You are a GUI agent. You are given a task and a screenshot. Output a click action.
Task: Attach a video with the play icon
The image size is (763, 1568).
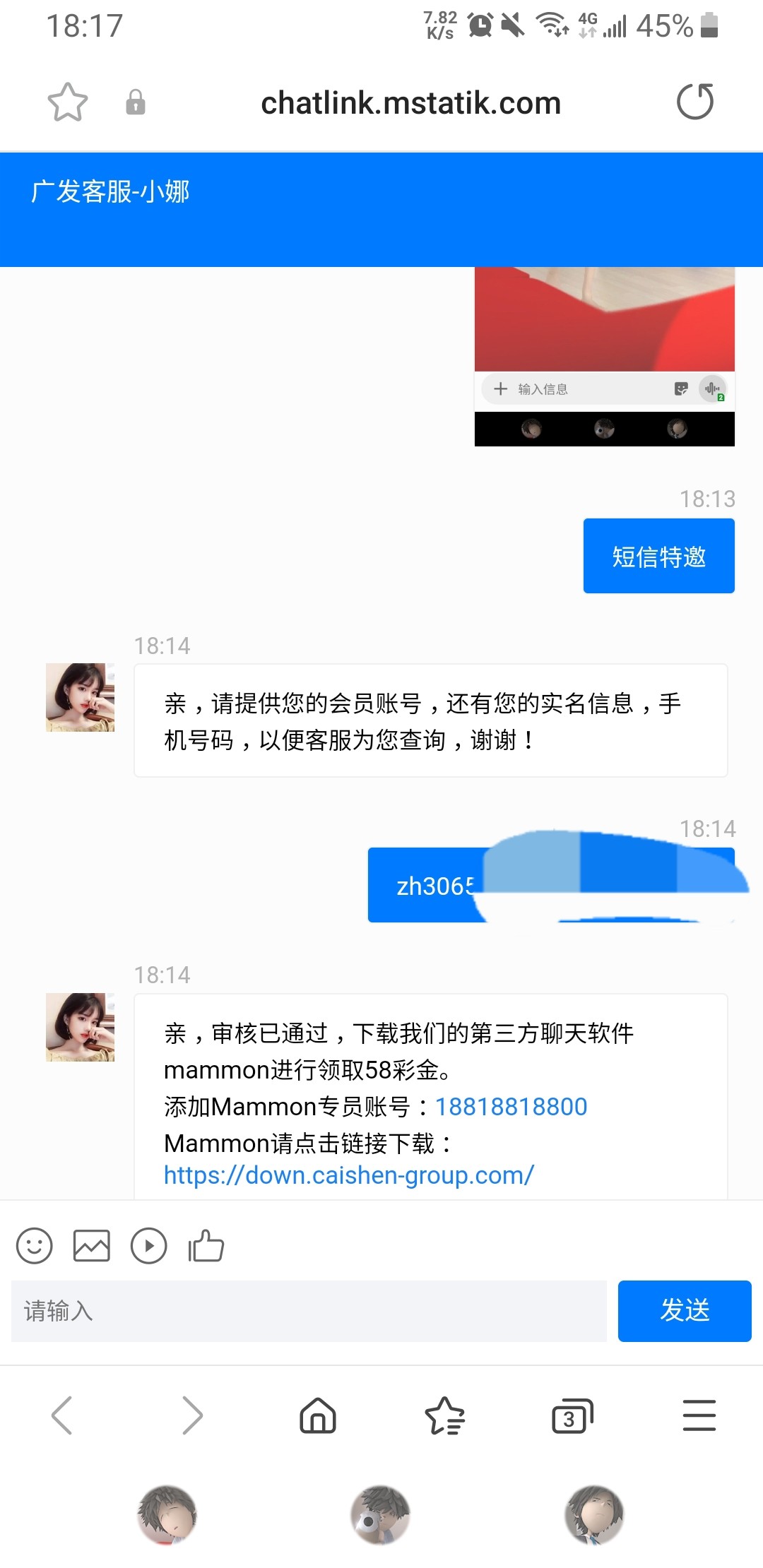coord(149,1245)
